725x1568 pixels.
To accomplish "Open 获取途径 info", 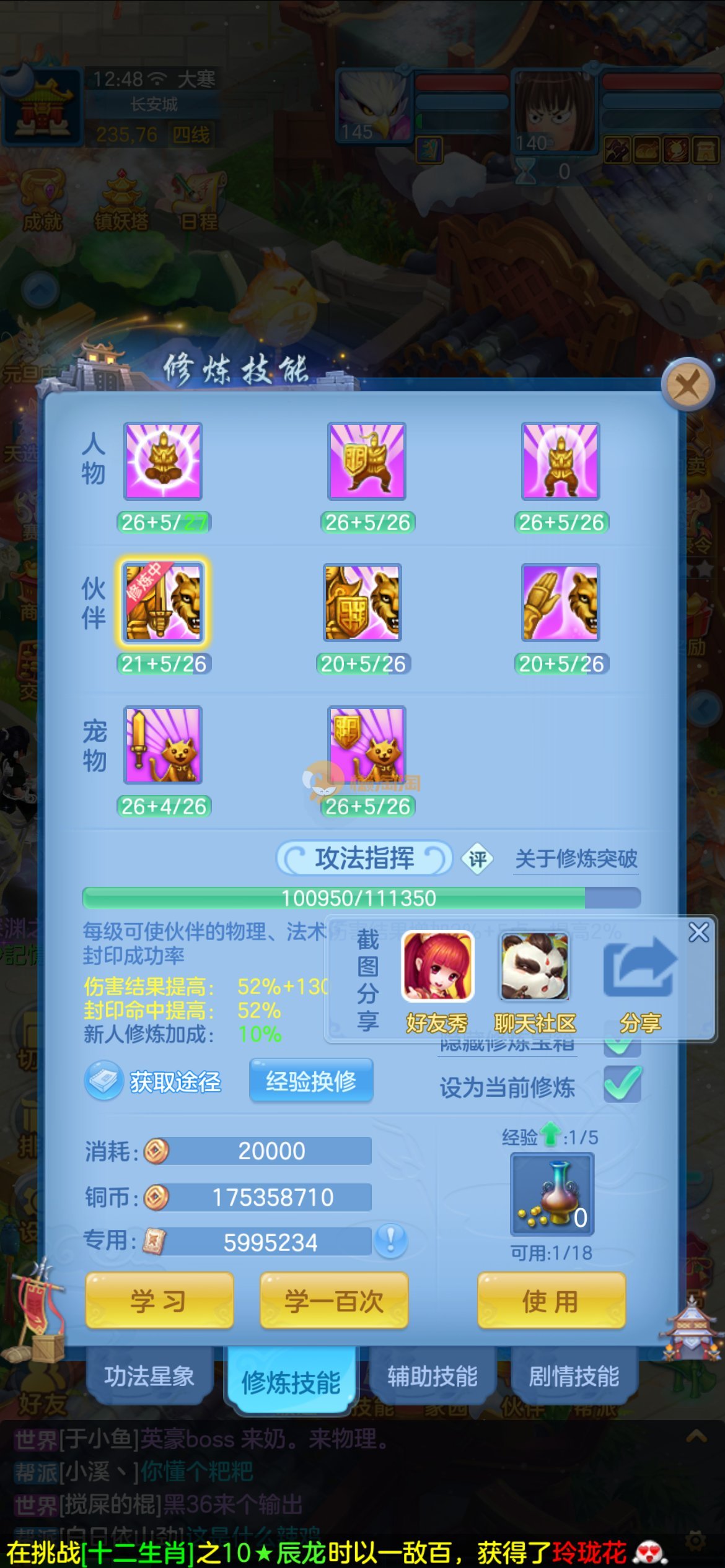I will [154, 1081].
